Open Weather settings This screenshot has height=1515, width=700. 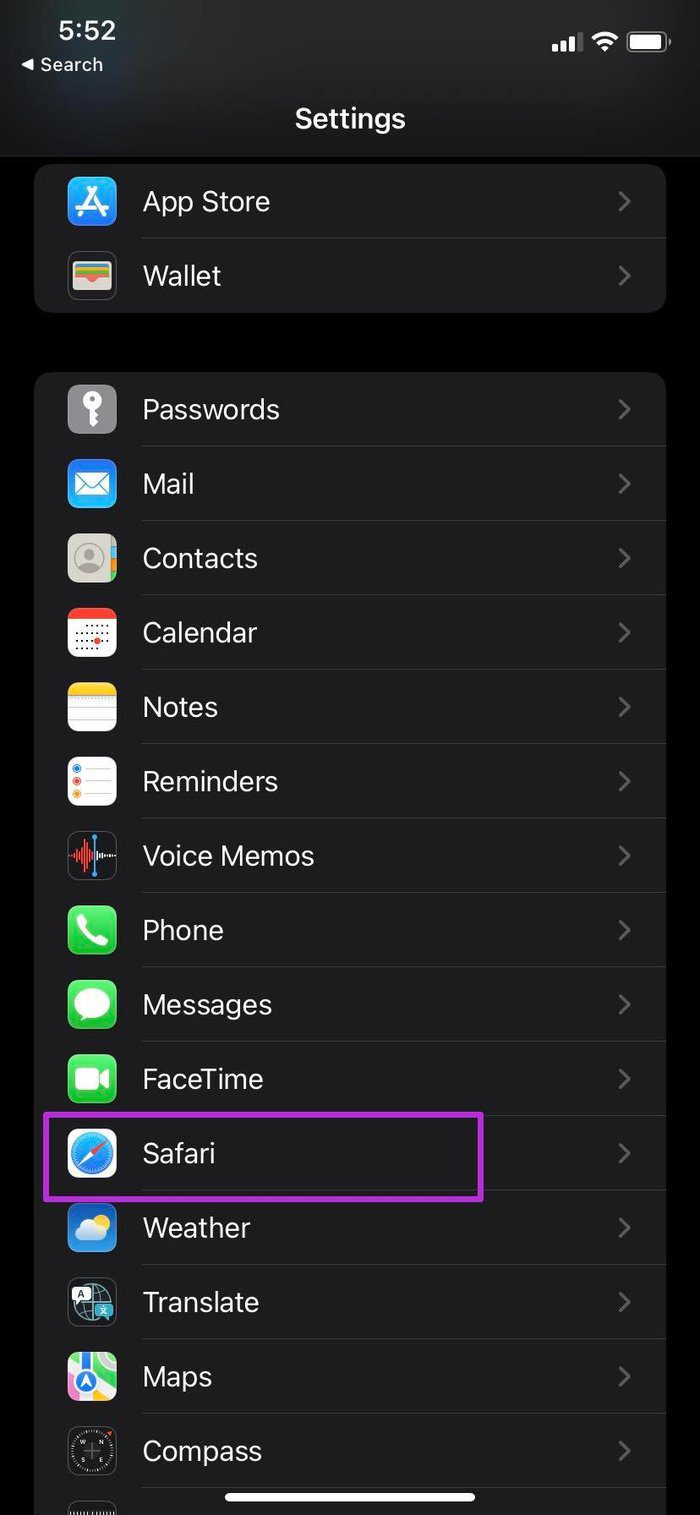click(350, 1227)
